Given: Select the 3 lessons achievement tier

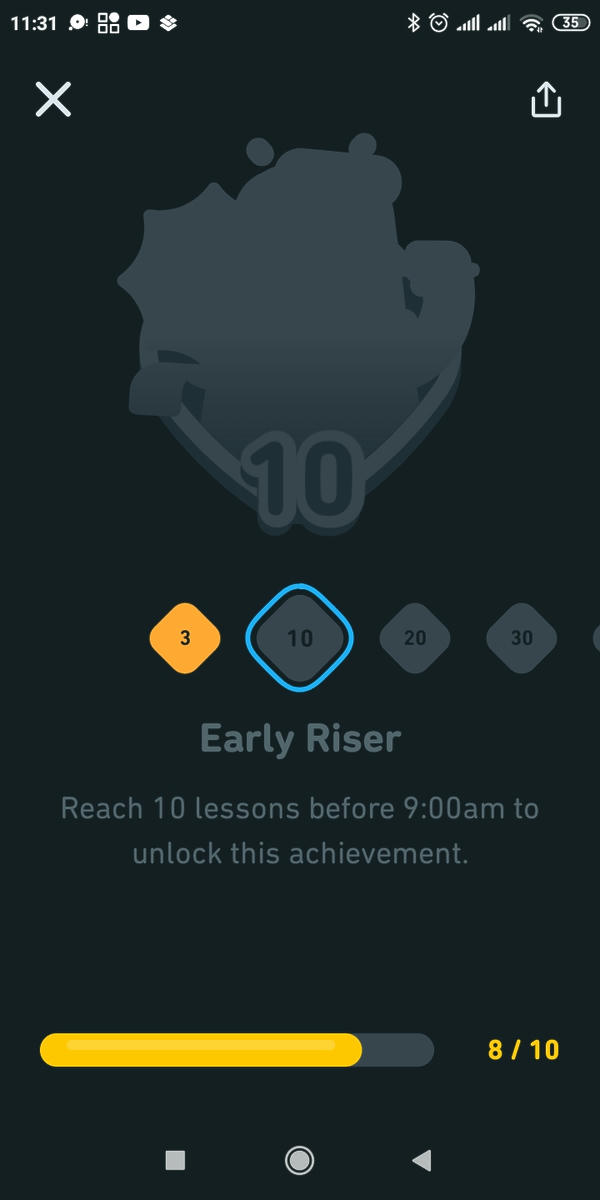Looking at the screenshot, I should [185, 638].
